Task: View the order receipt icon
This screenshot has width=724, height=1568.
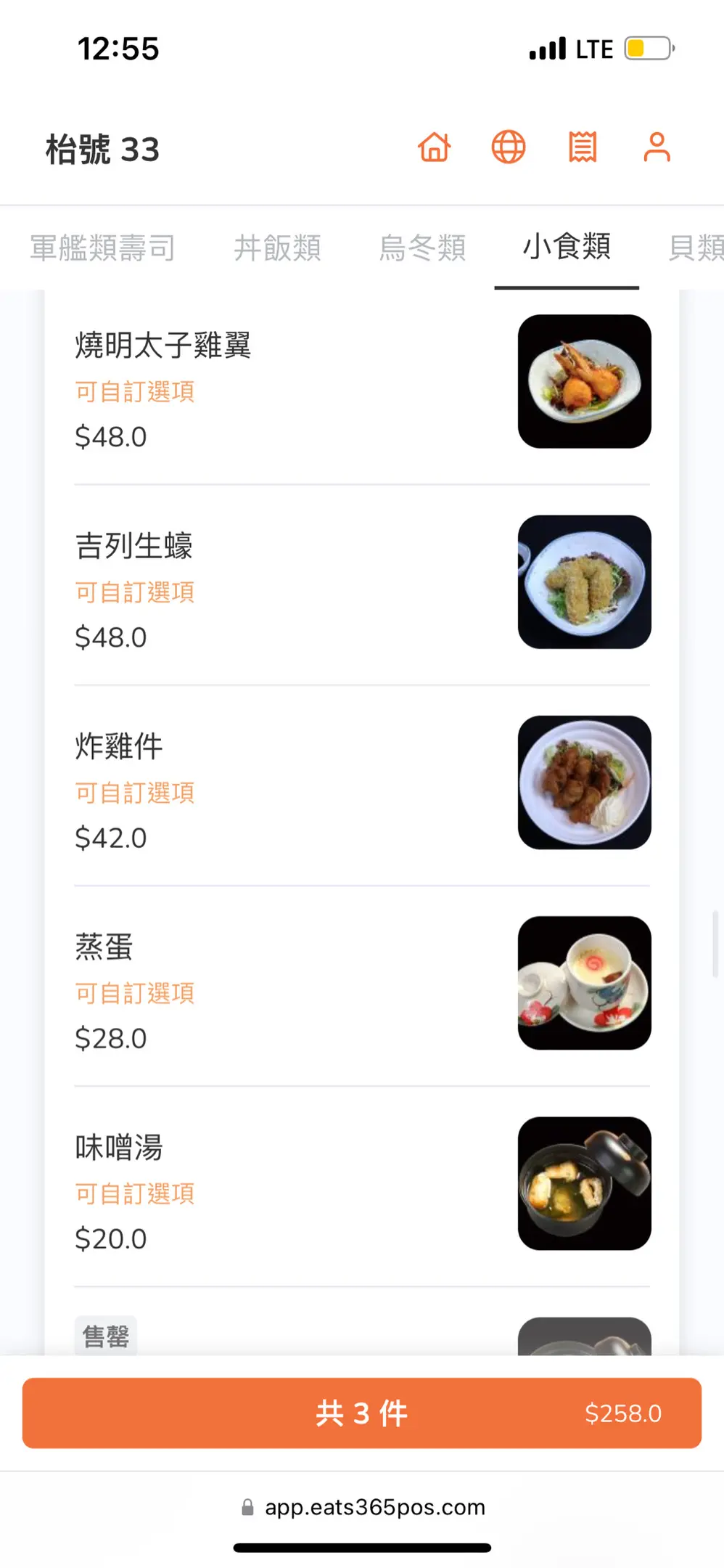Action: [583, 147]
